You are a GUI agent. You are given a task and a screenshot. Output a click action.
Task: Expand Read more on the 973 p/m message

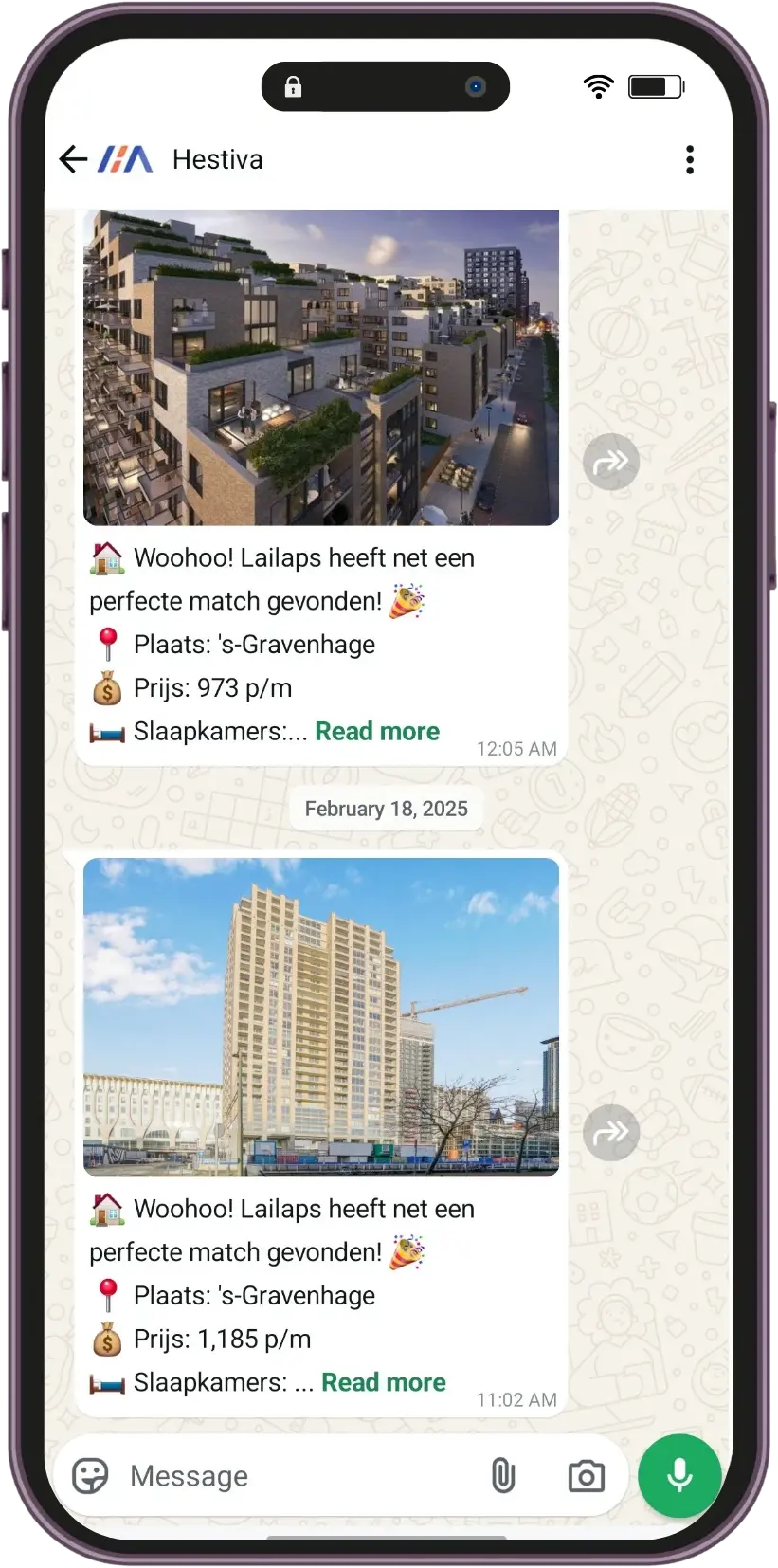pyautogui.click(x=377, y=731)
